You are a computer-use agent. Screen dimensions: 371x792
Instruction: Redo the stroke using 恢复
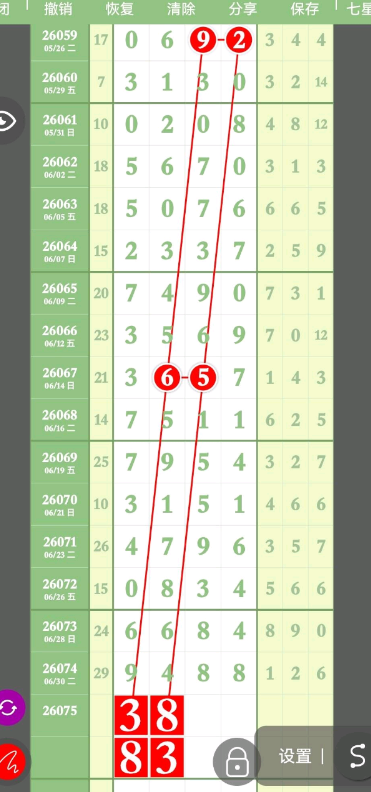pyautogui.click(x=120, y=9)
